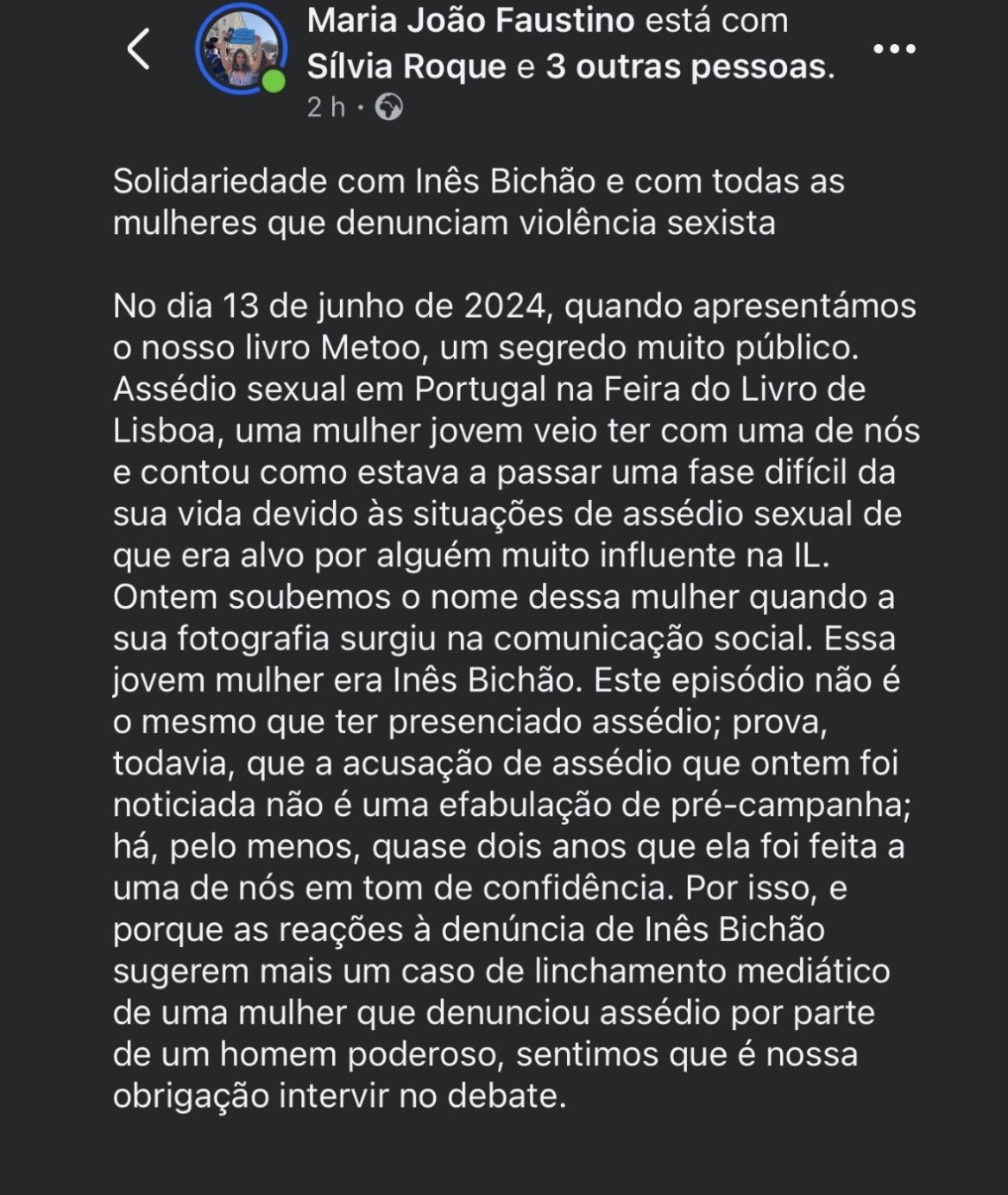Open the post's three-dot options menu

click(x=894, y=48)
